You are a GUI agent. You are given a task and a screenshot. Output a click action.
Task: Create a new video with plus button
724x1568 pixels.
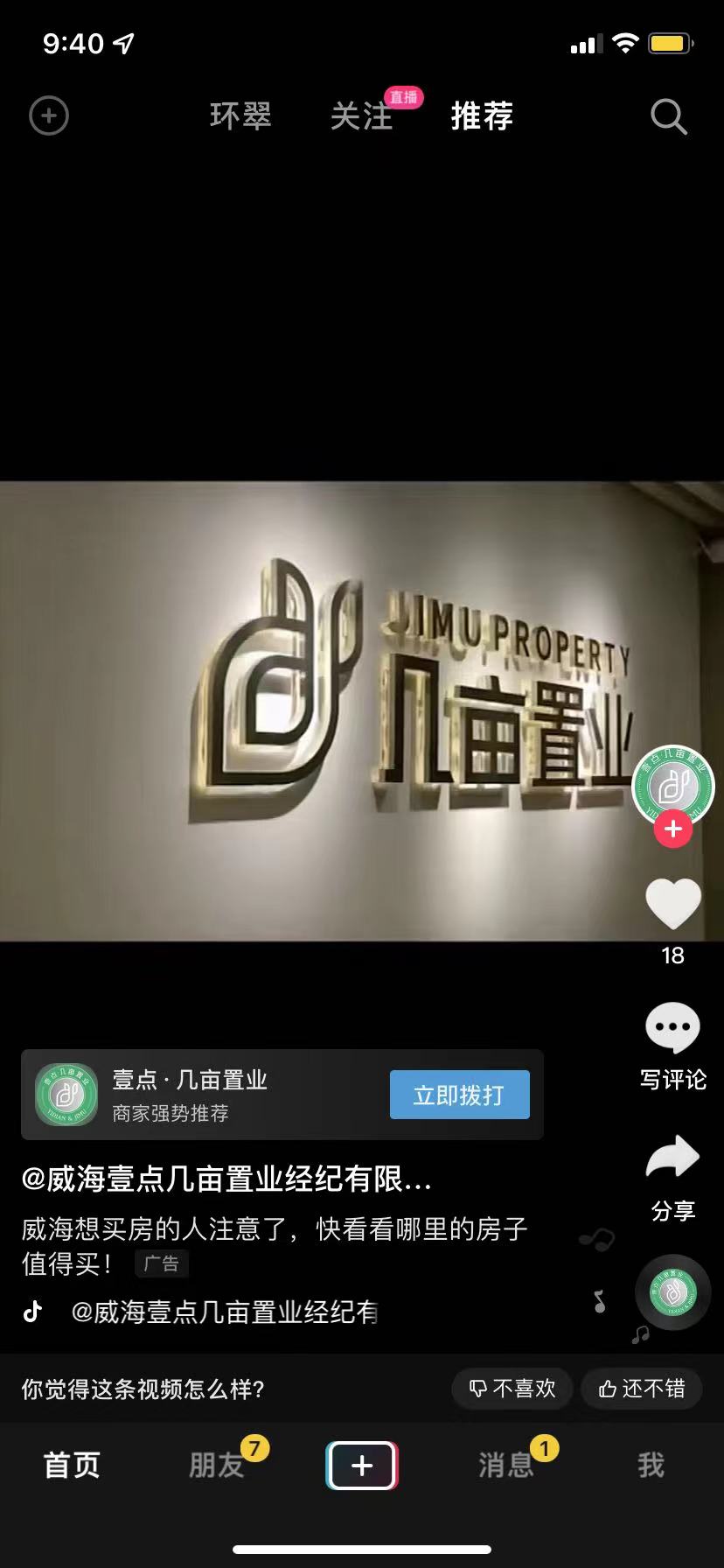(x=362, y=1465)
